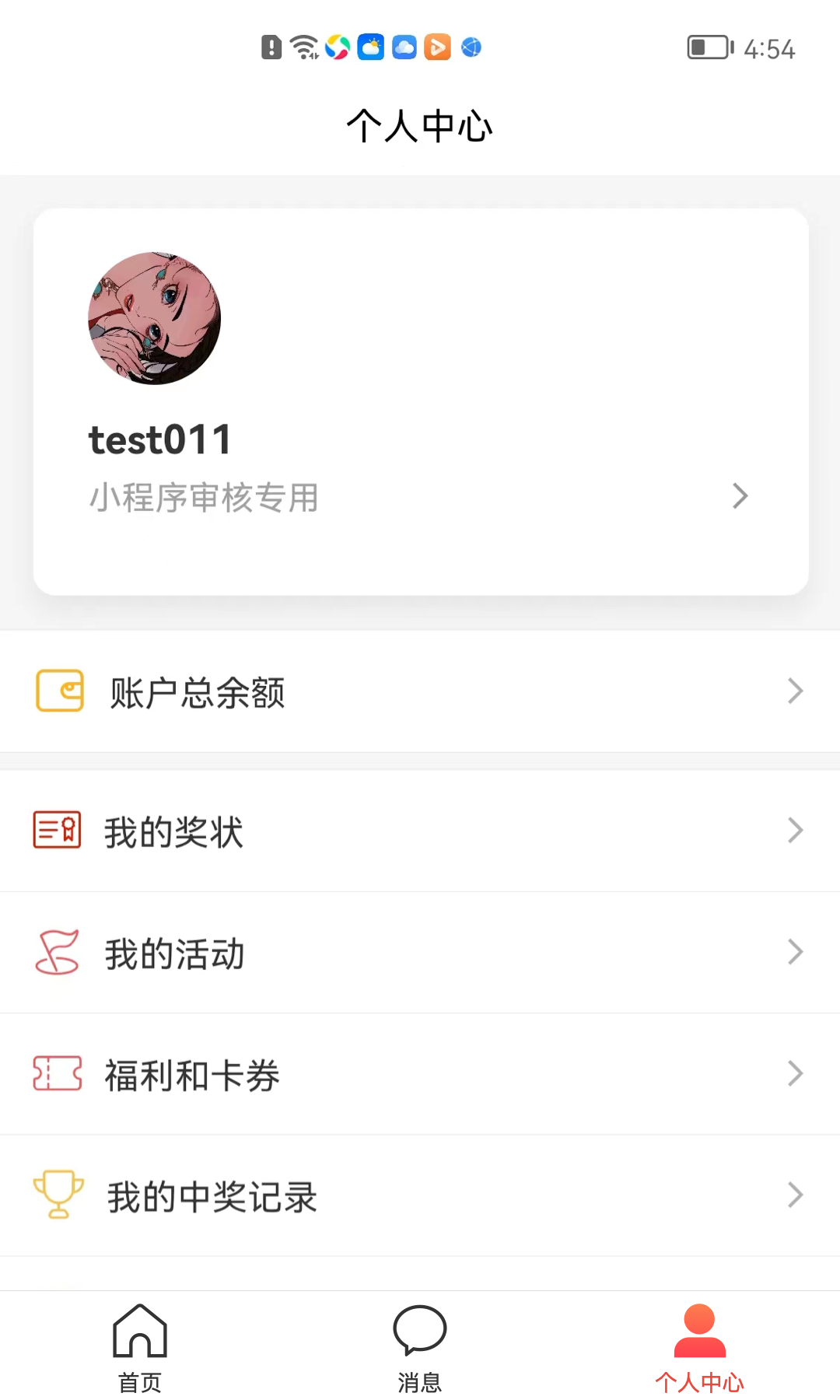
Task: Expand the profile card via its chevron
Action: pos(739,495)
